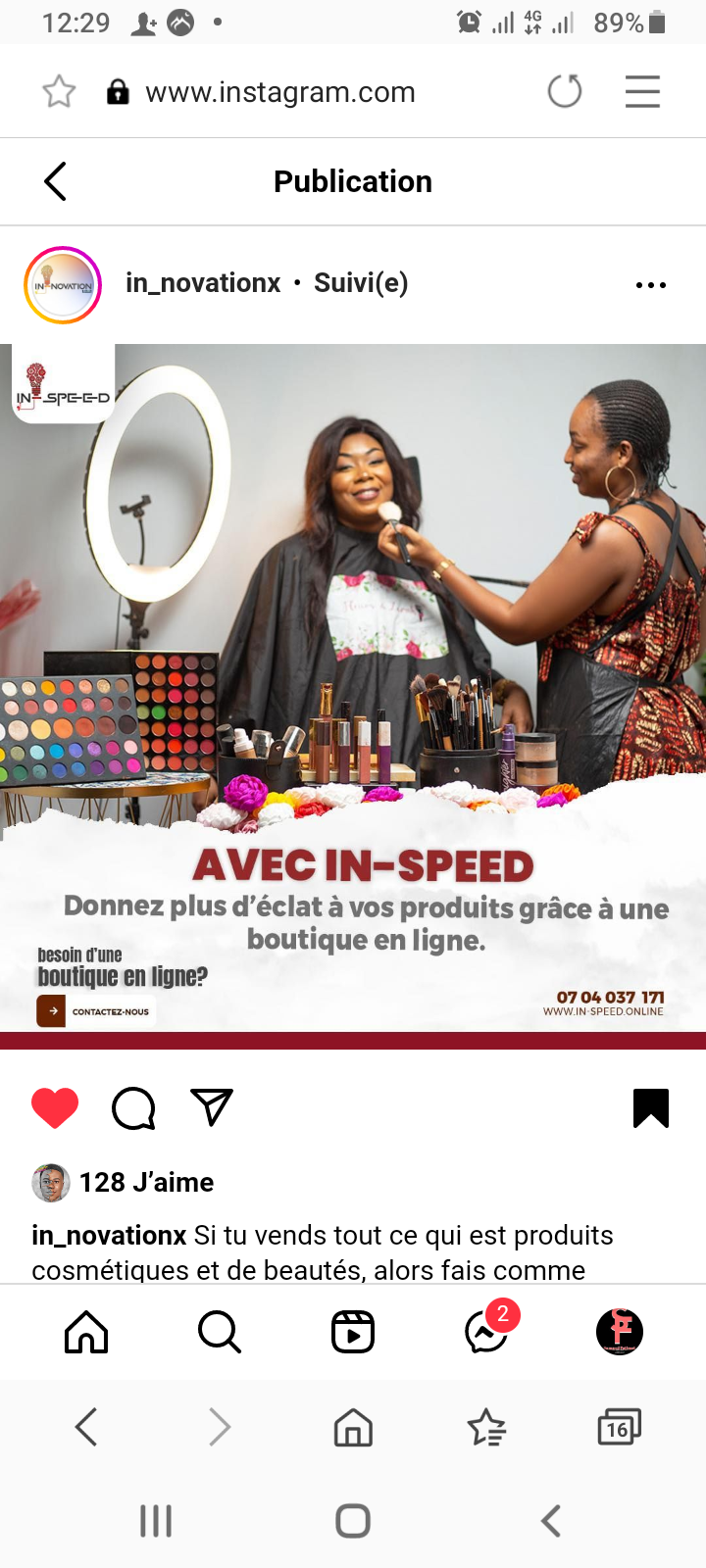Unlike the post with the red heart
Image resolution: width=706 pixels, height=1568 pixels.
click(55, 1108)
